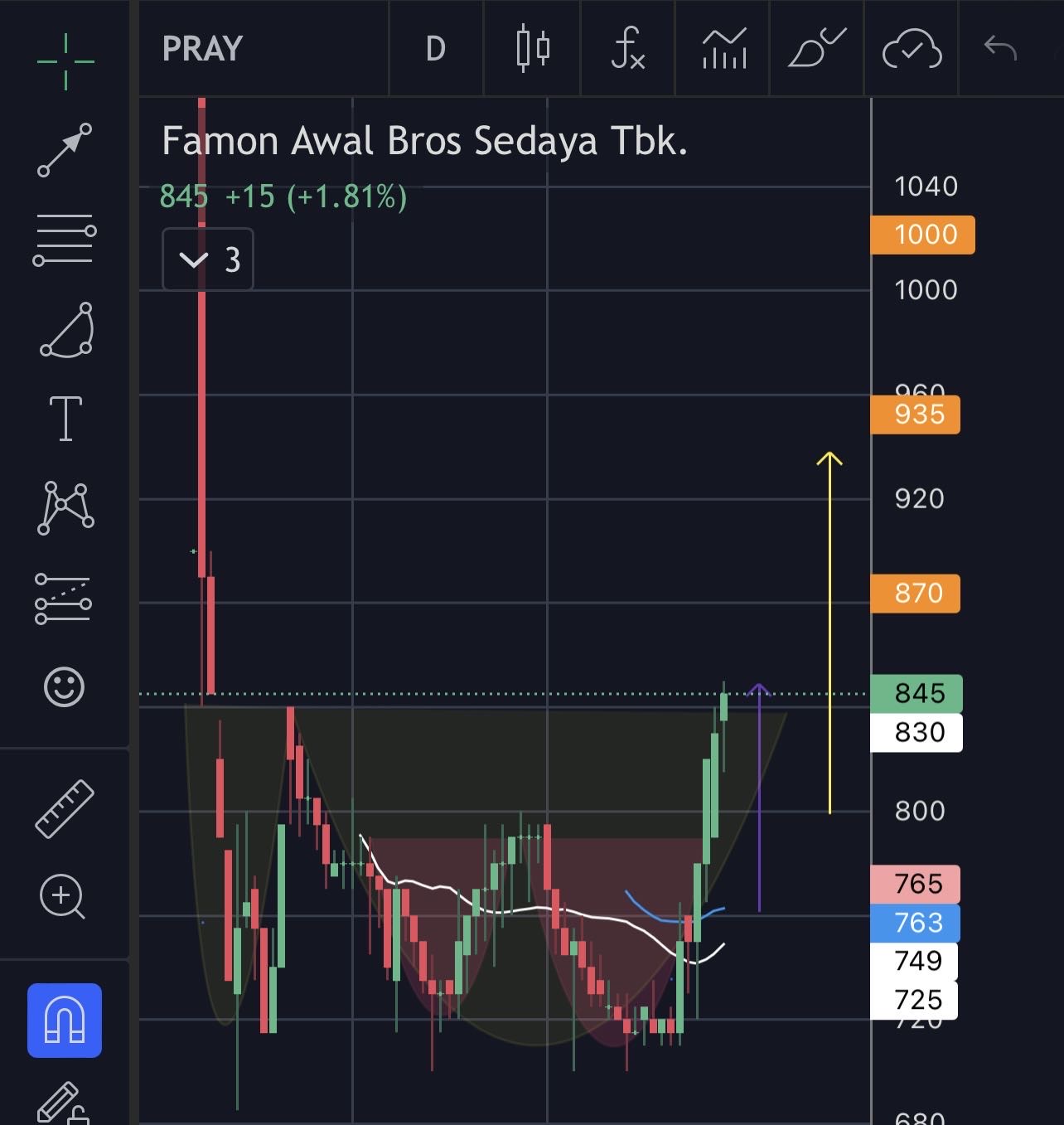Viewport: 1064px width, 1125px height.
Task: Collapse the indicators list via the chevron
Action: coord(196,259)
